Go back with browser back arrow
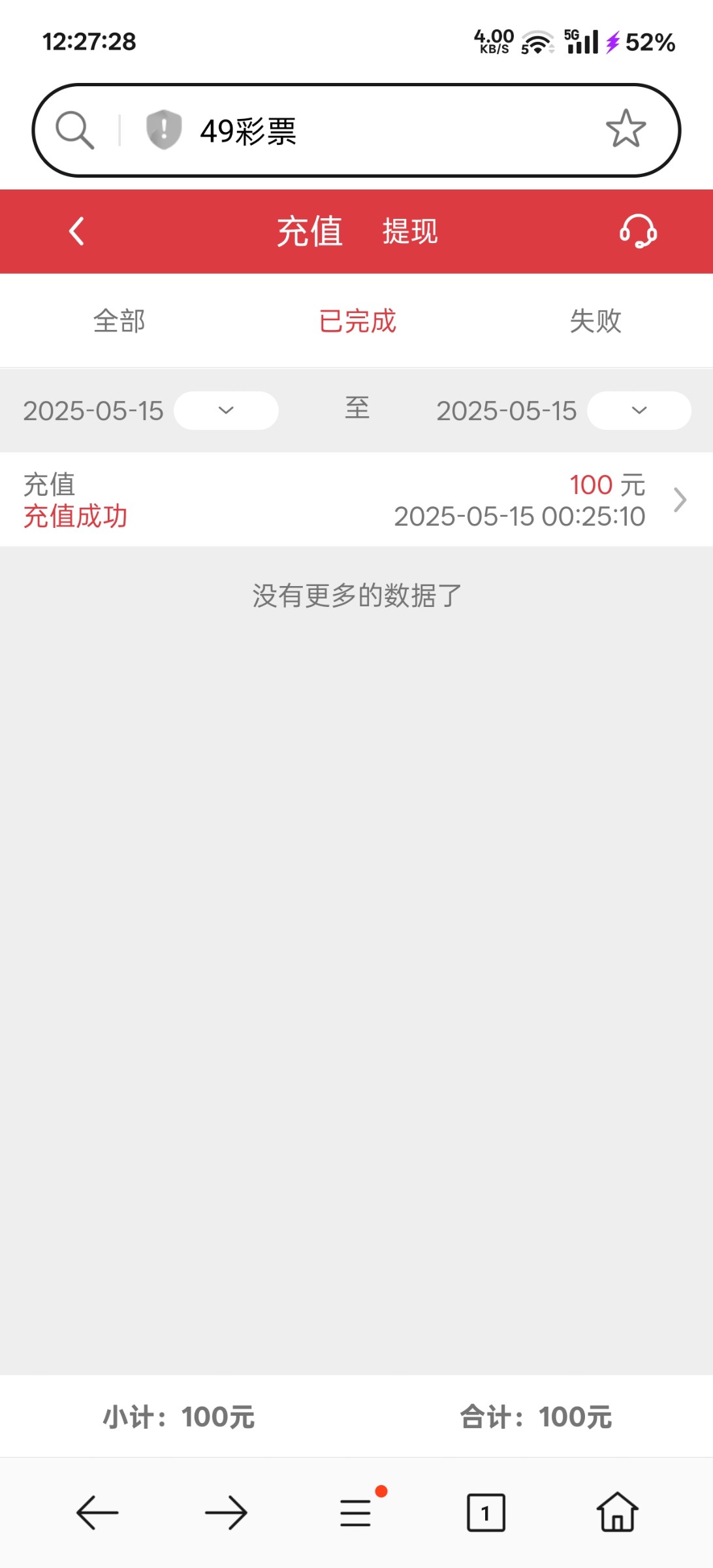 click(97, 1512)
